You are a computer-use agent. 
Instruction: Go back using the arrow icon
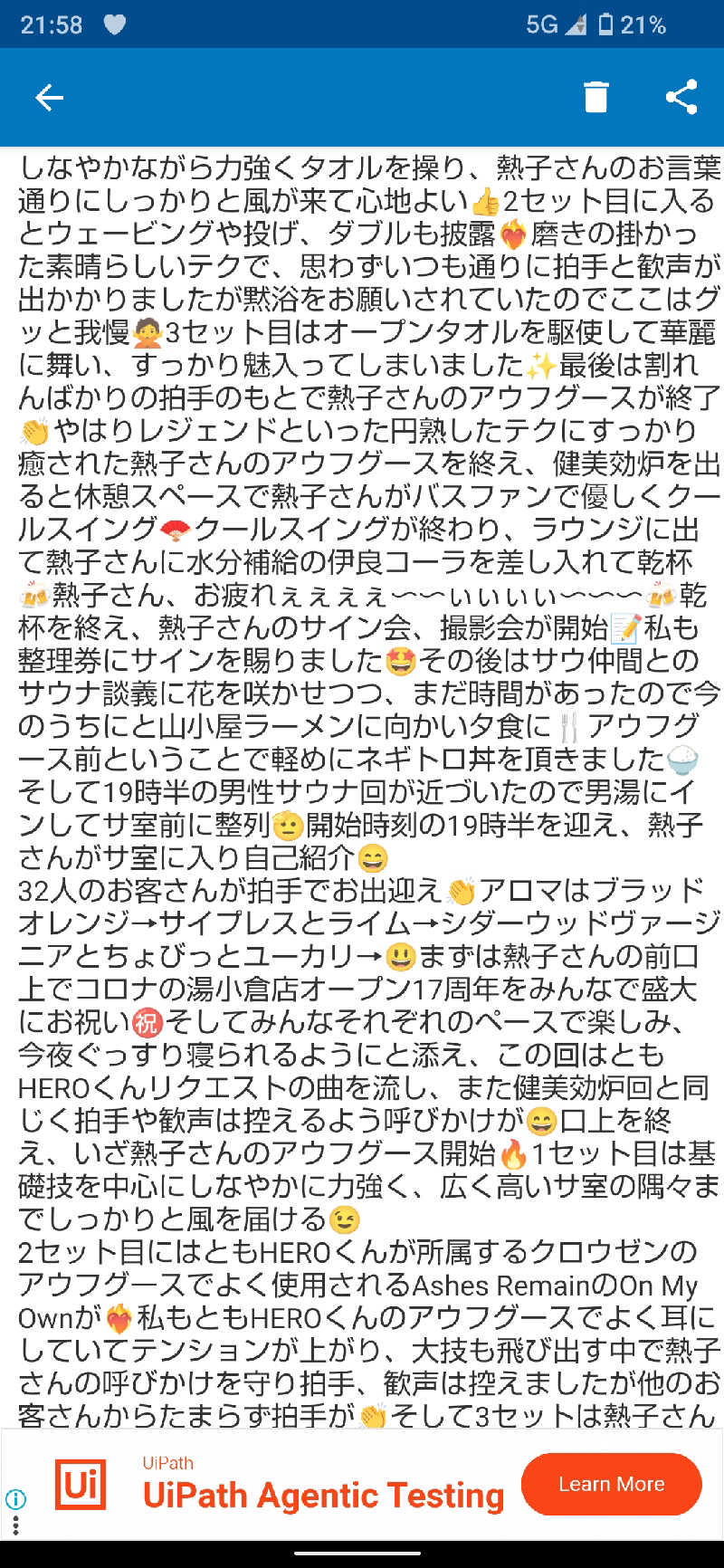click(49, 97)
